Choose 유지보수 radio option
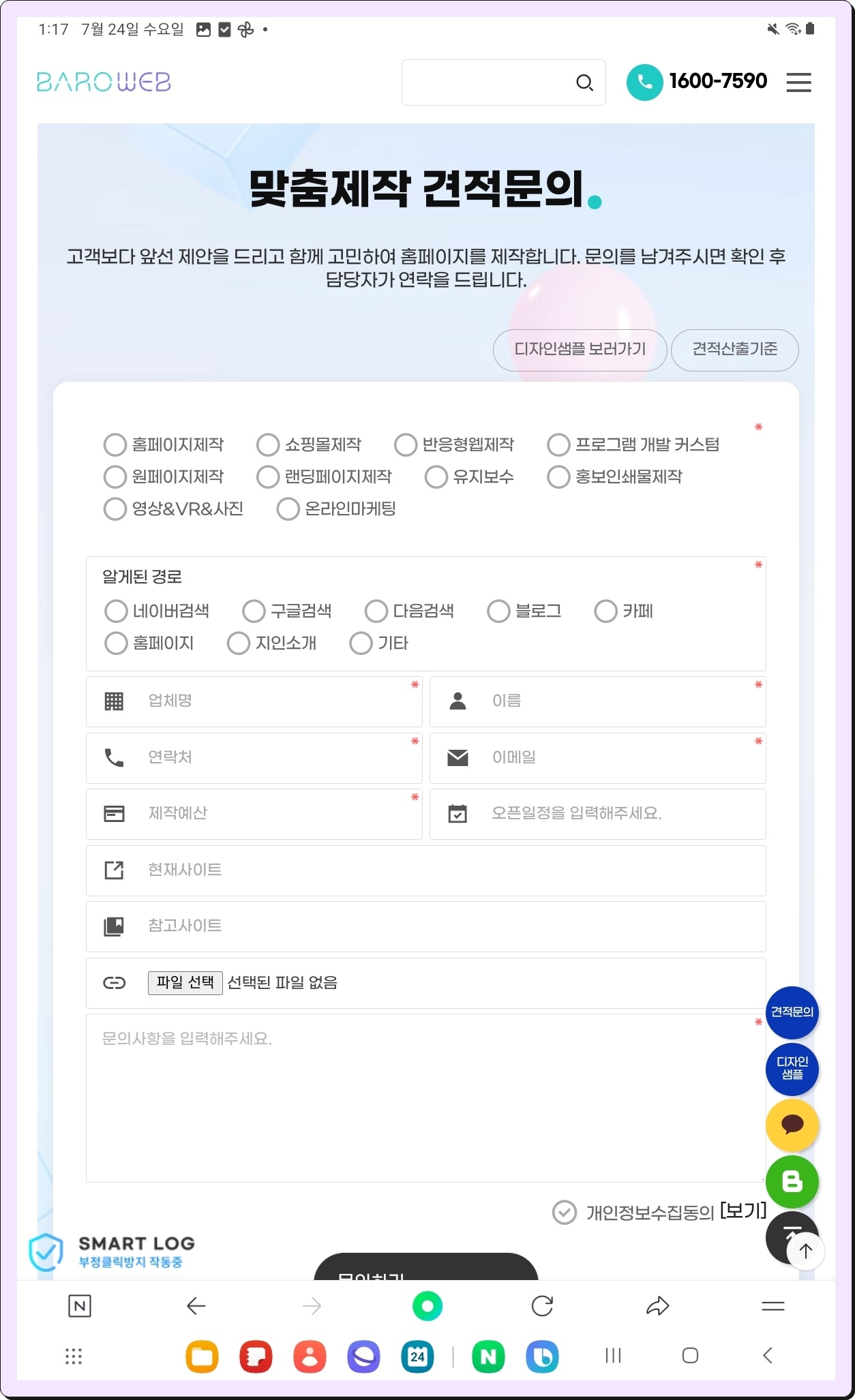Screen dimensions: 855x1400 coord(436,477)
